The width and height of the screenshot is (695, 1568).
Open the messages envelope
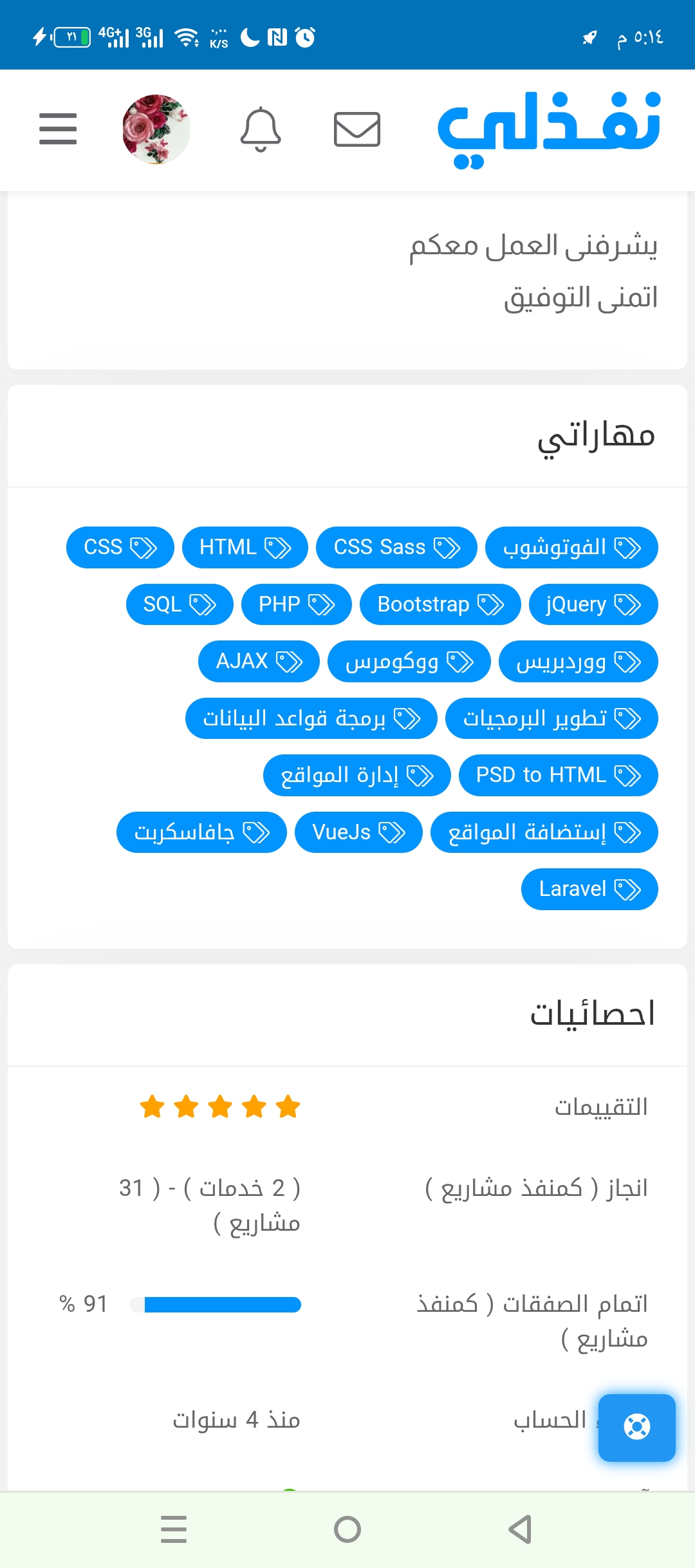tap(357, 129)
